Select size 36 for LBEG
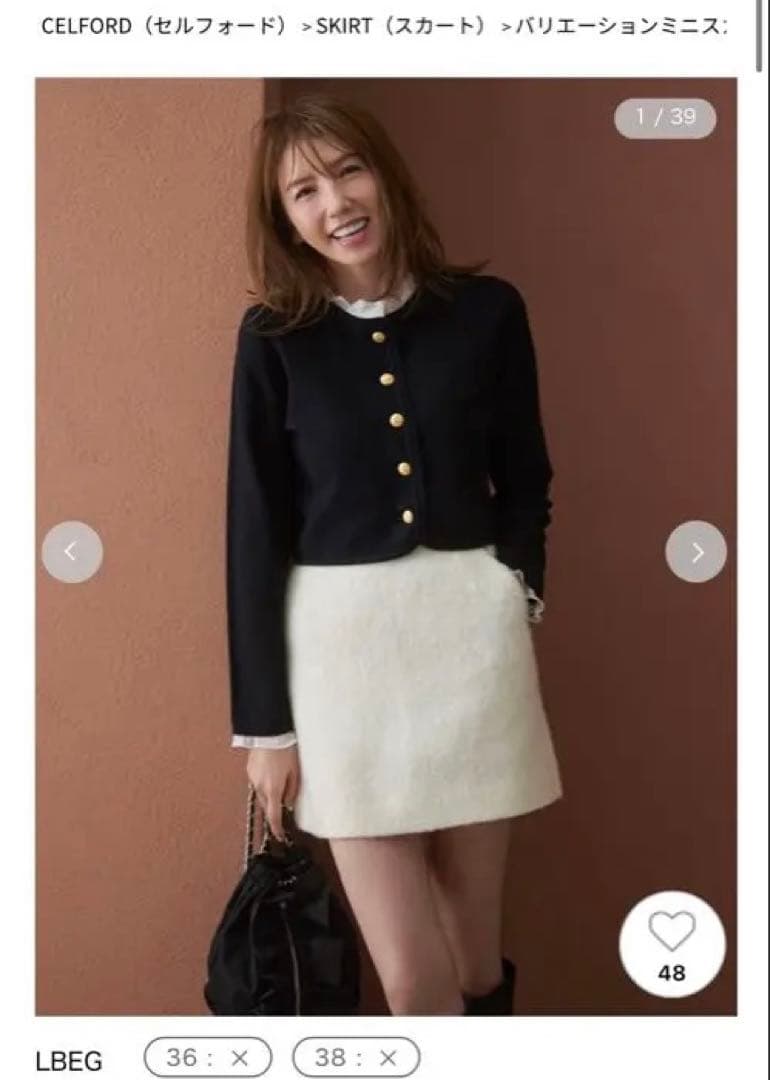The image size is (770, 1080). pyautogui.click(x=208, y=1058)
